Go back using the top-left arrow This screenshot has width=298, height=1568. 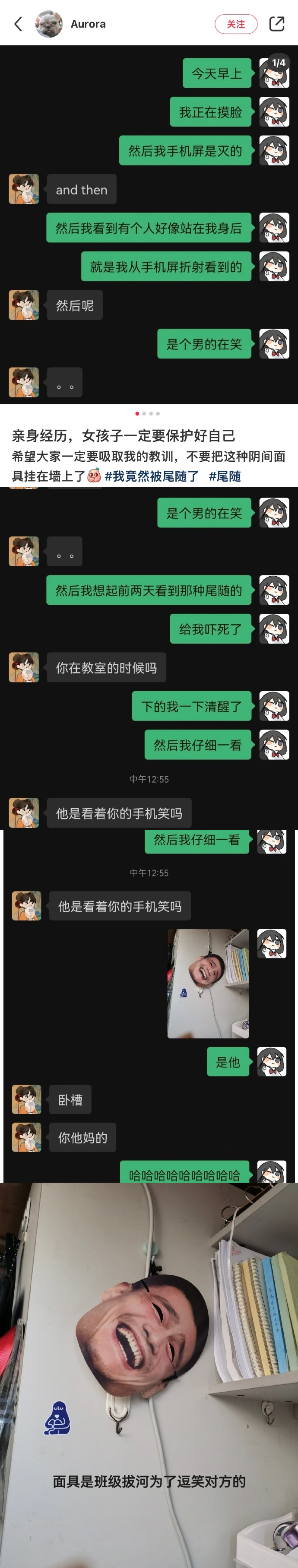tap(18, 24)
